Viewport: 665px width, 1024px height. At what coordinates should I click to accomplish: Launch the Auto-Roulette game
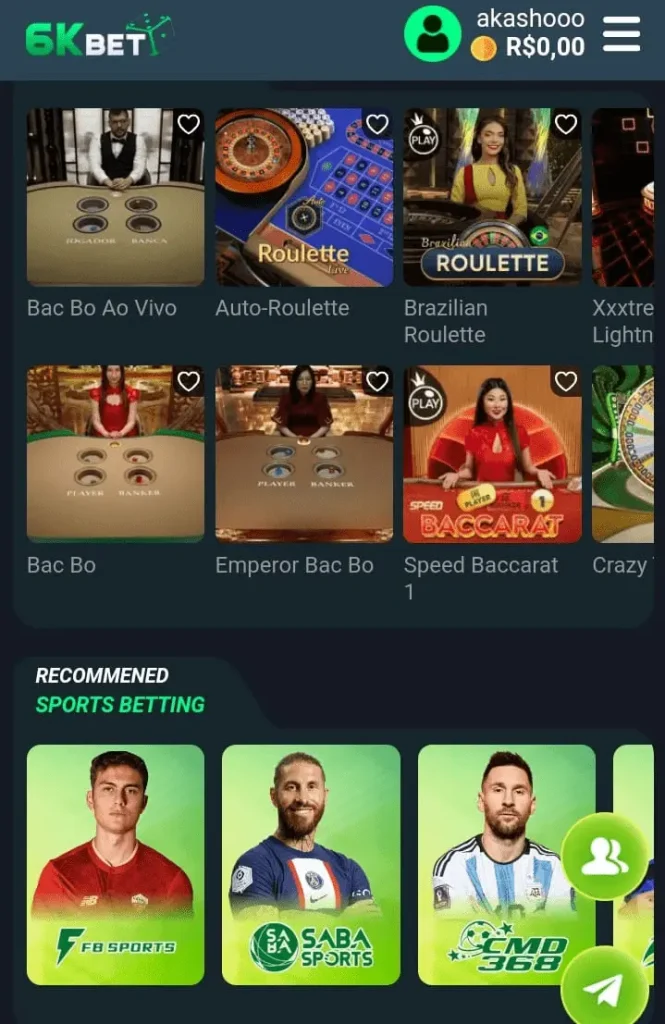pyautogui.click(x=304, y=197)
